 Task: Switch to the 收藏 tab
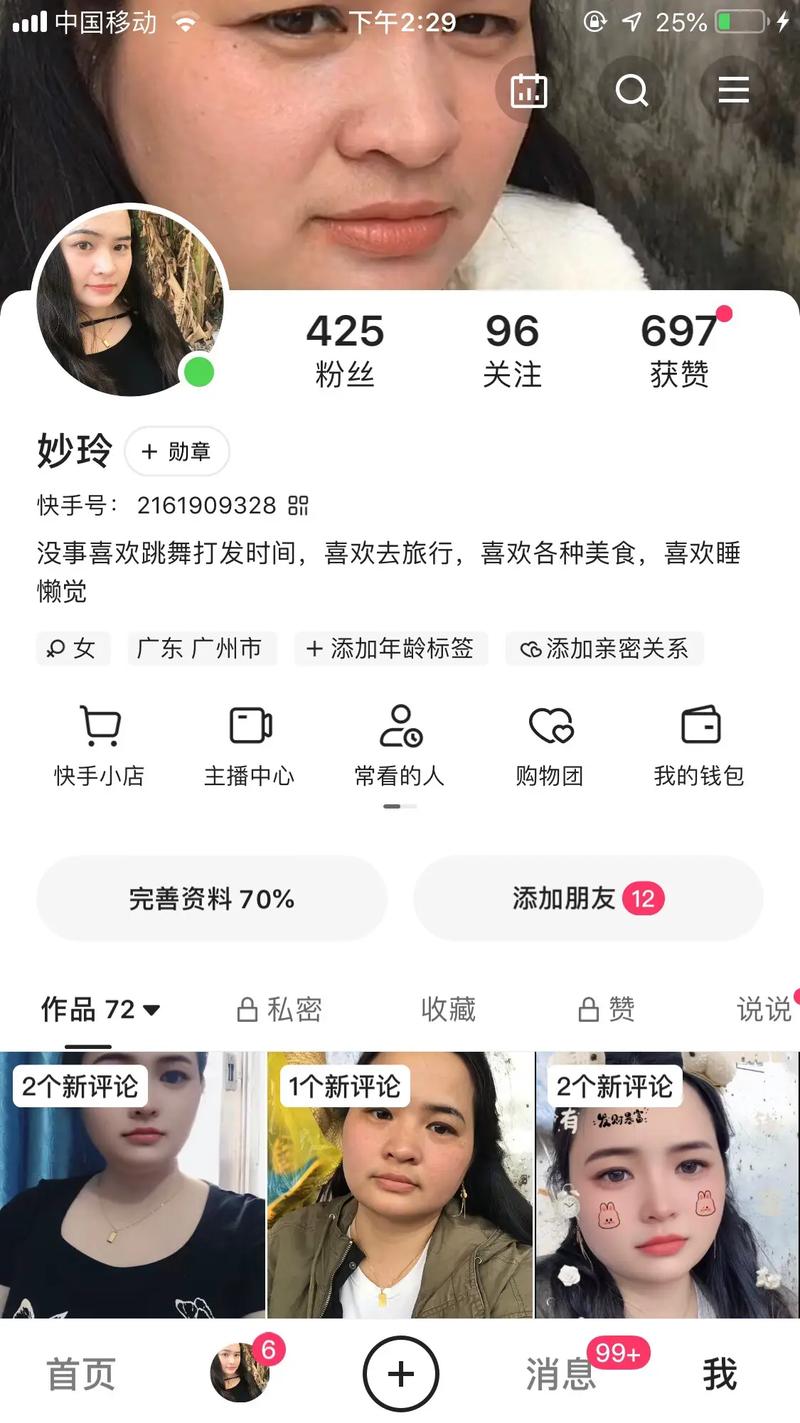point(449,1009)
